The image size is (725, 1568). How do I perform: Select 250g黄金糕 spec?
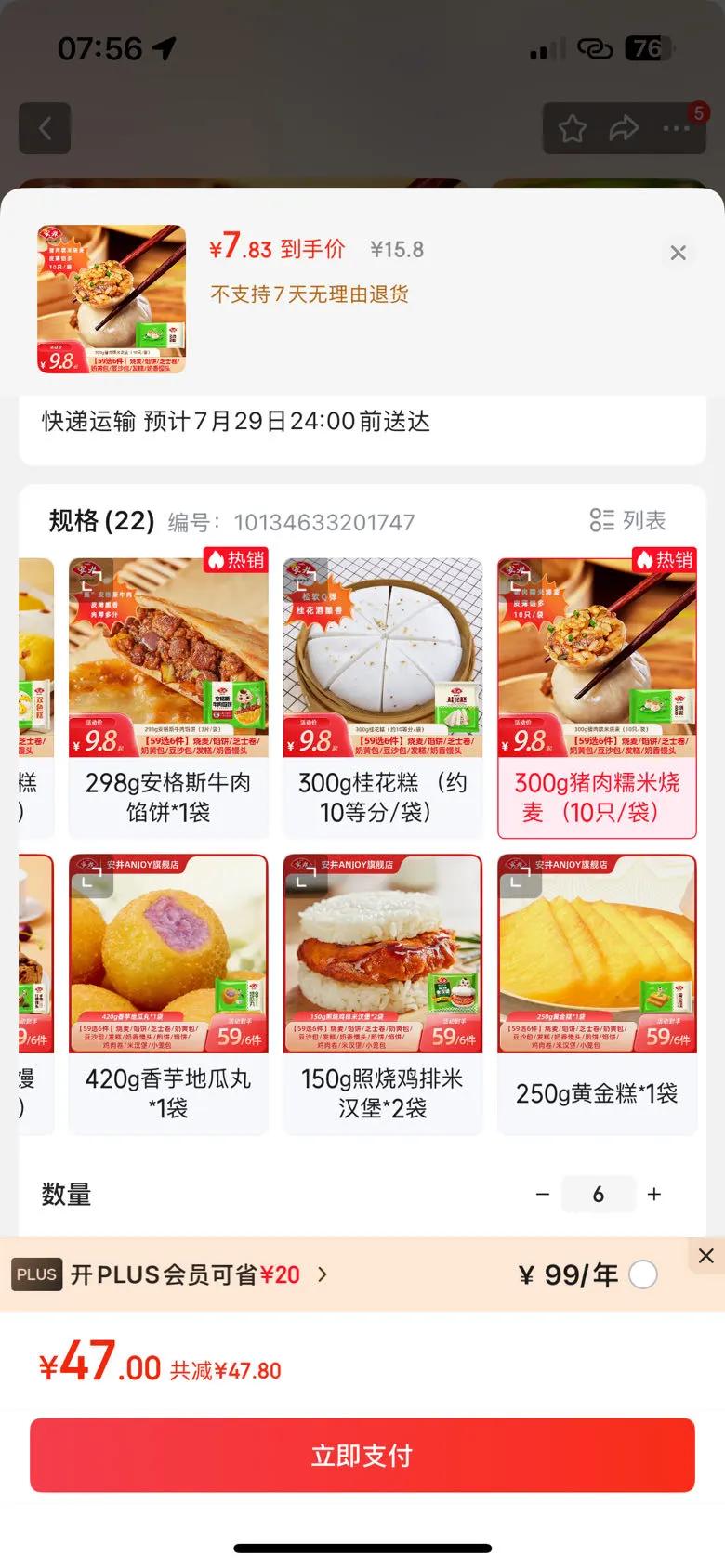click(x=597, y=994)
